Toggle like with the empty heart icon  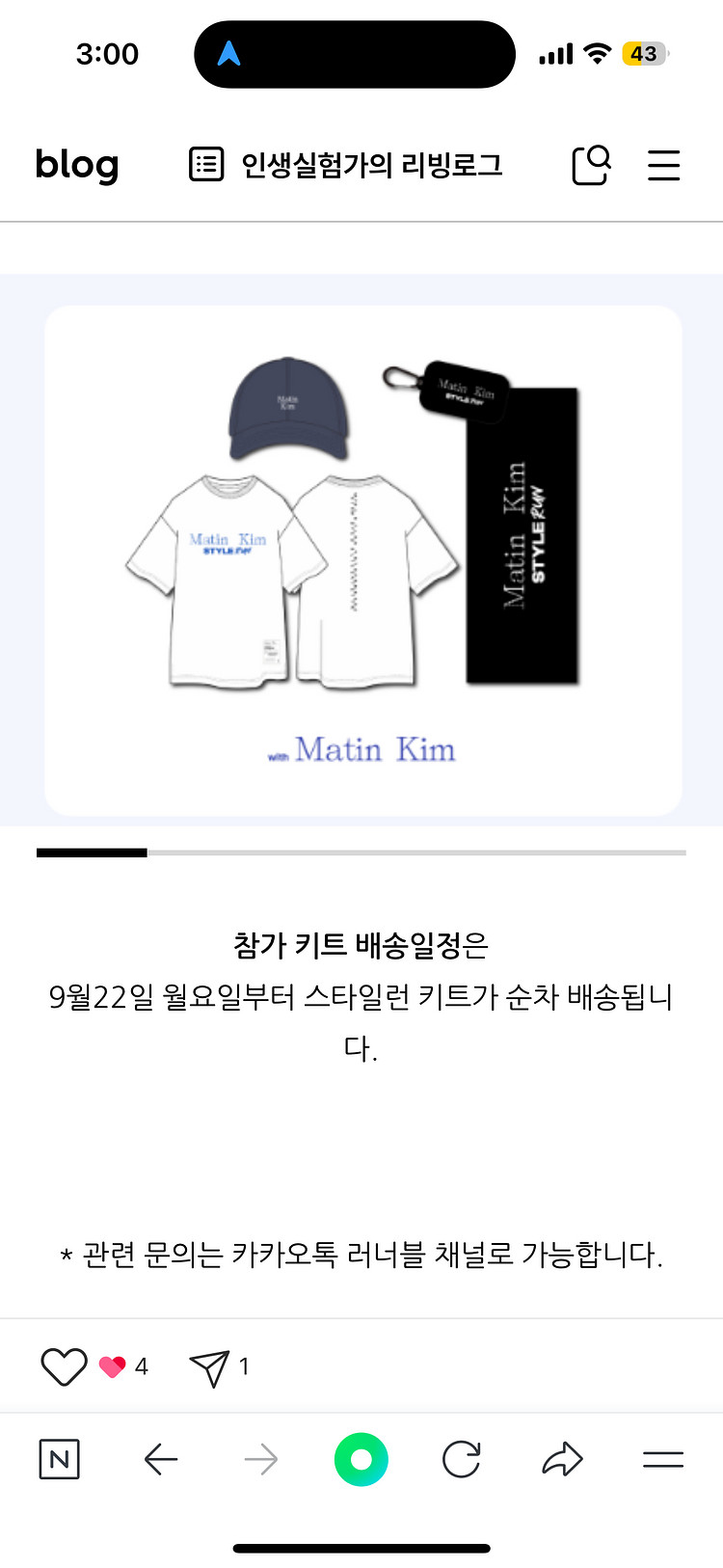(63, 1365)
